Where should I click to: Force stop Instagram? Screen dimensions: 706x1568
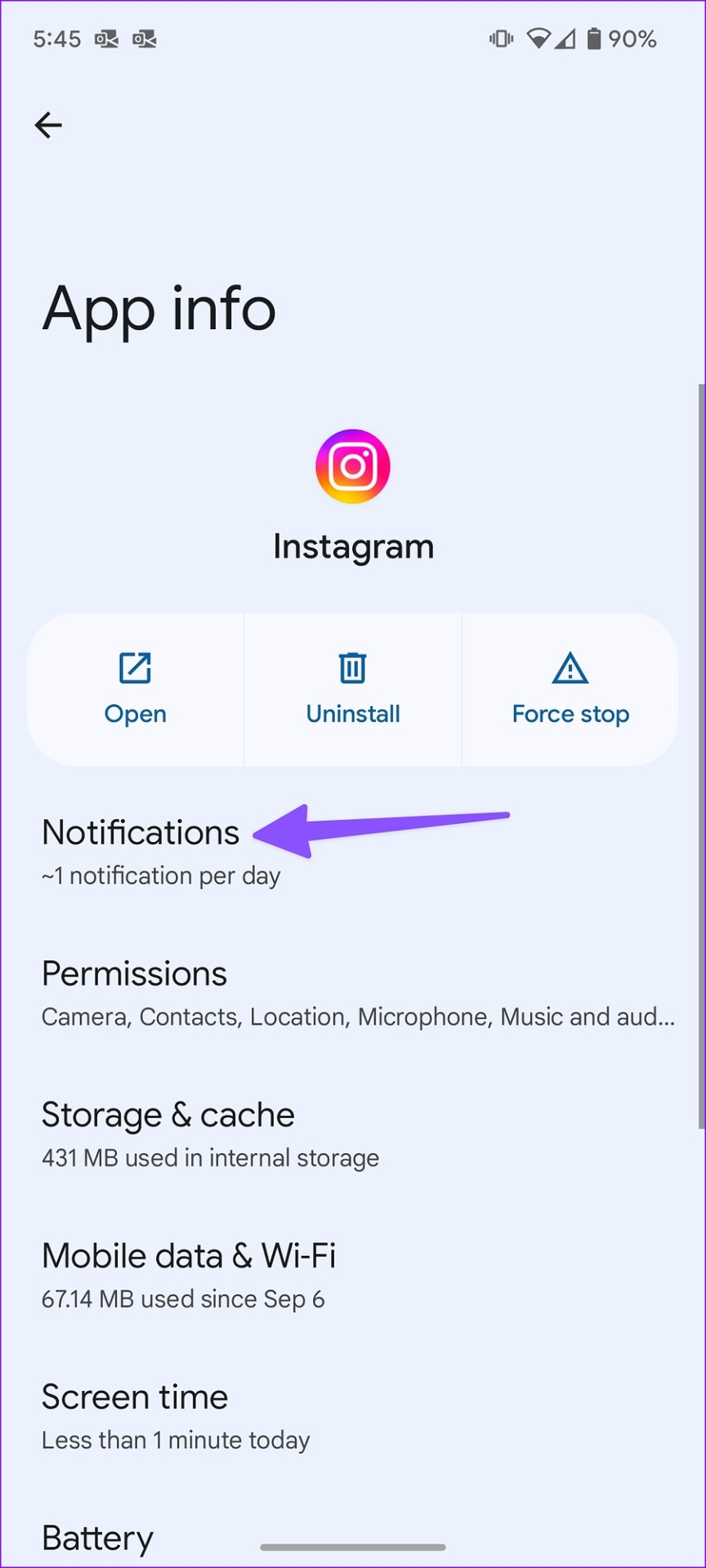tap(570, 690)
